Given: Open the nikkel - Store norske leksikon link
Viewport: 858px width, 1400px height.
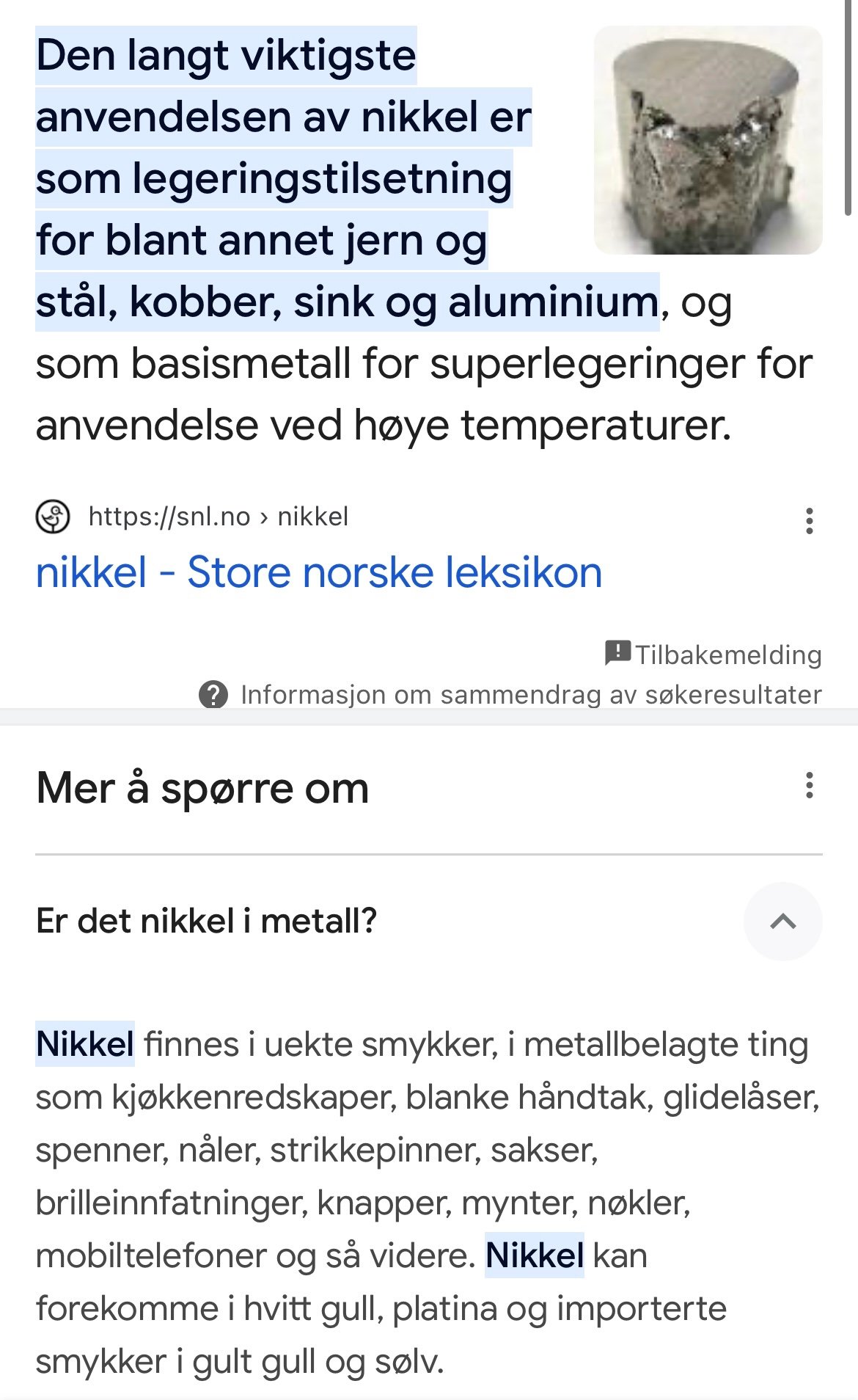Looking at the screenshot, I should pos(319,572).
